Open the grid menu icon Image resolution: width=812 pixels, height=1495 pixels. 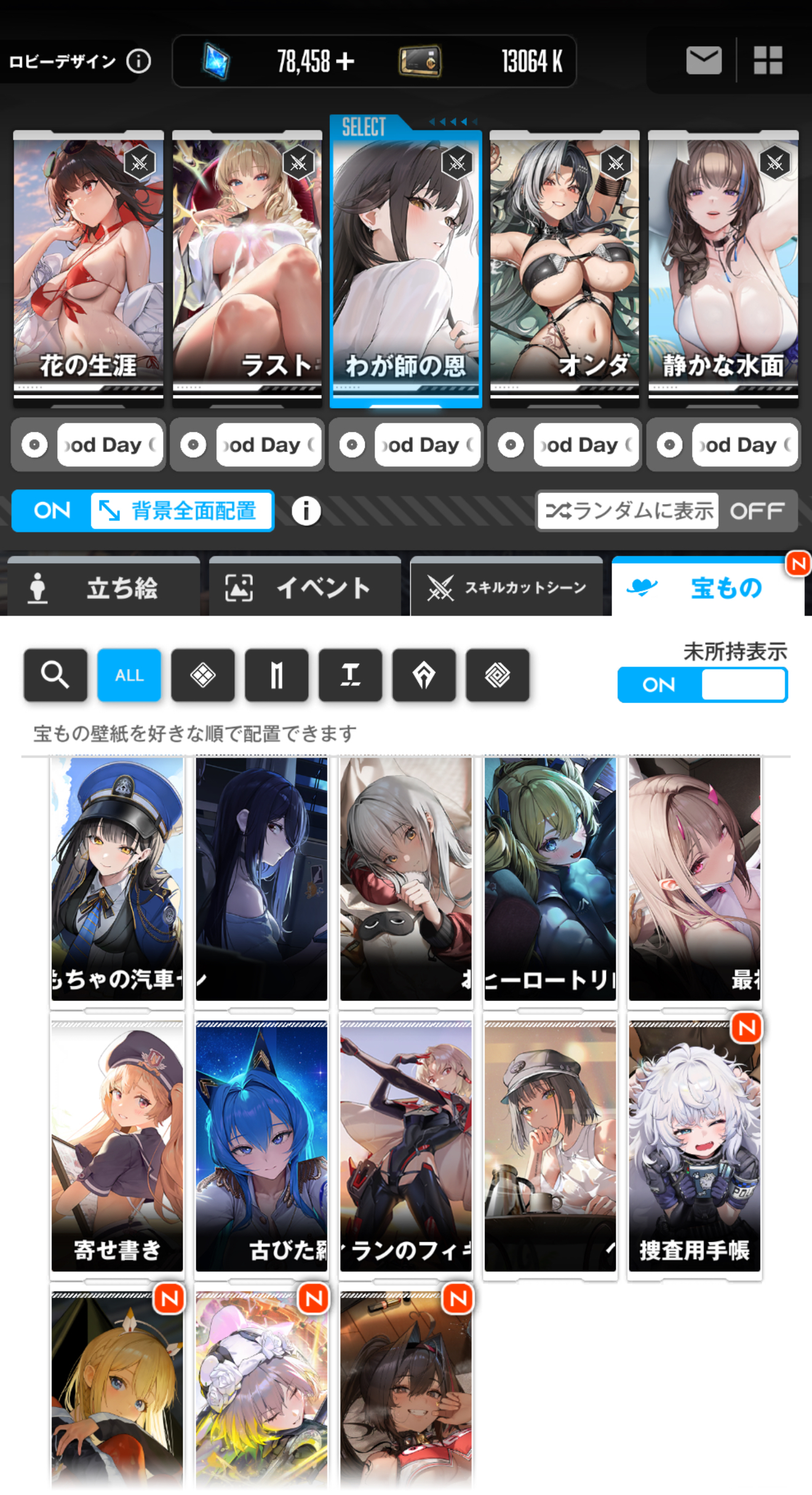point(768,60)
